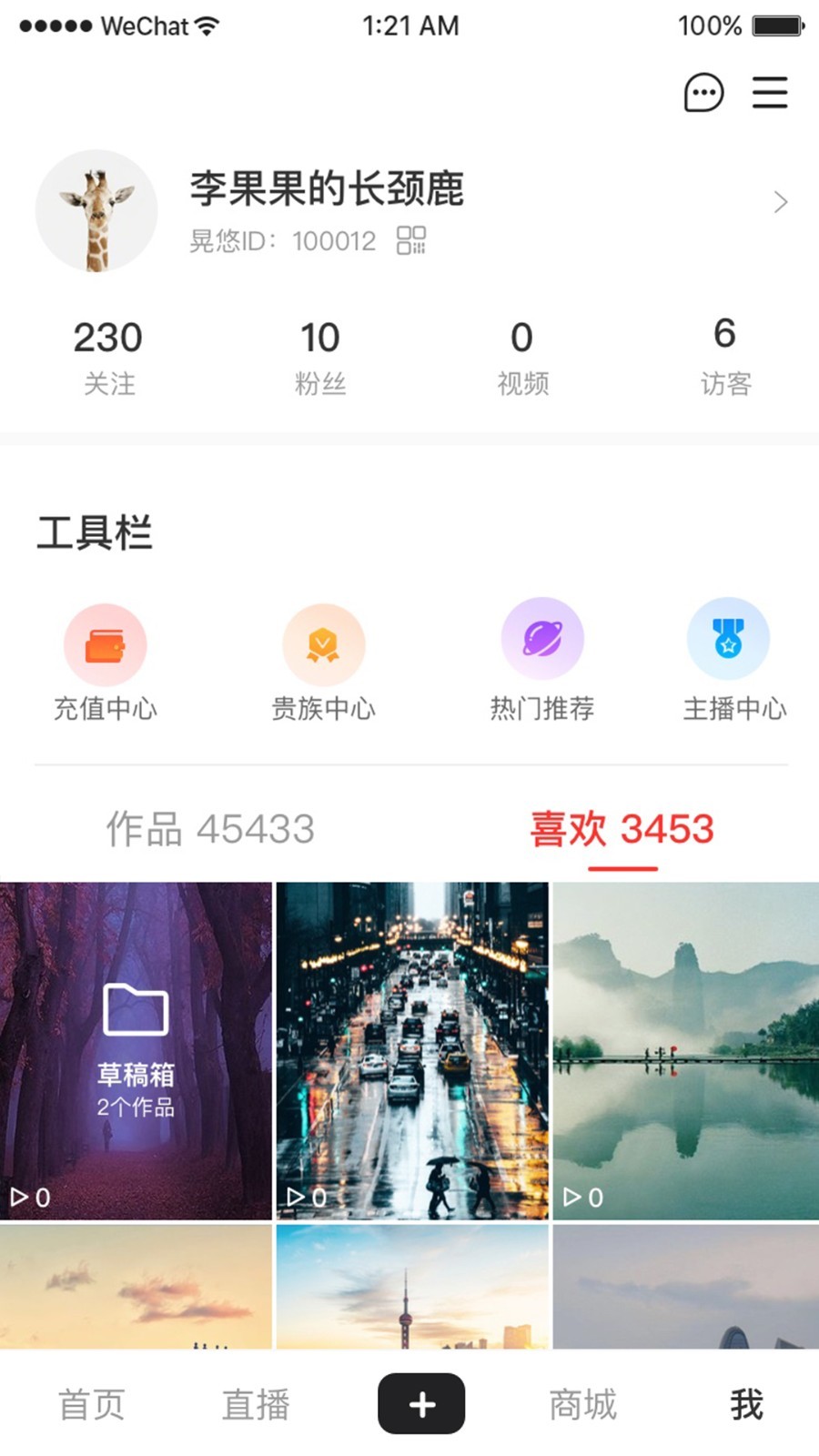View the 230 关注 following list
The image size is (819, 1456).
pyautogui.click(x=108, y=356)
